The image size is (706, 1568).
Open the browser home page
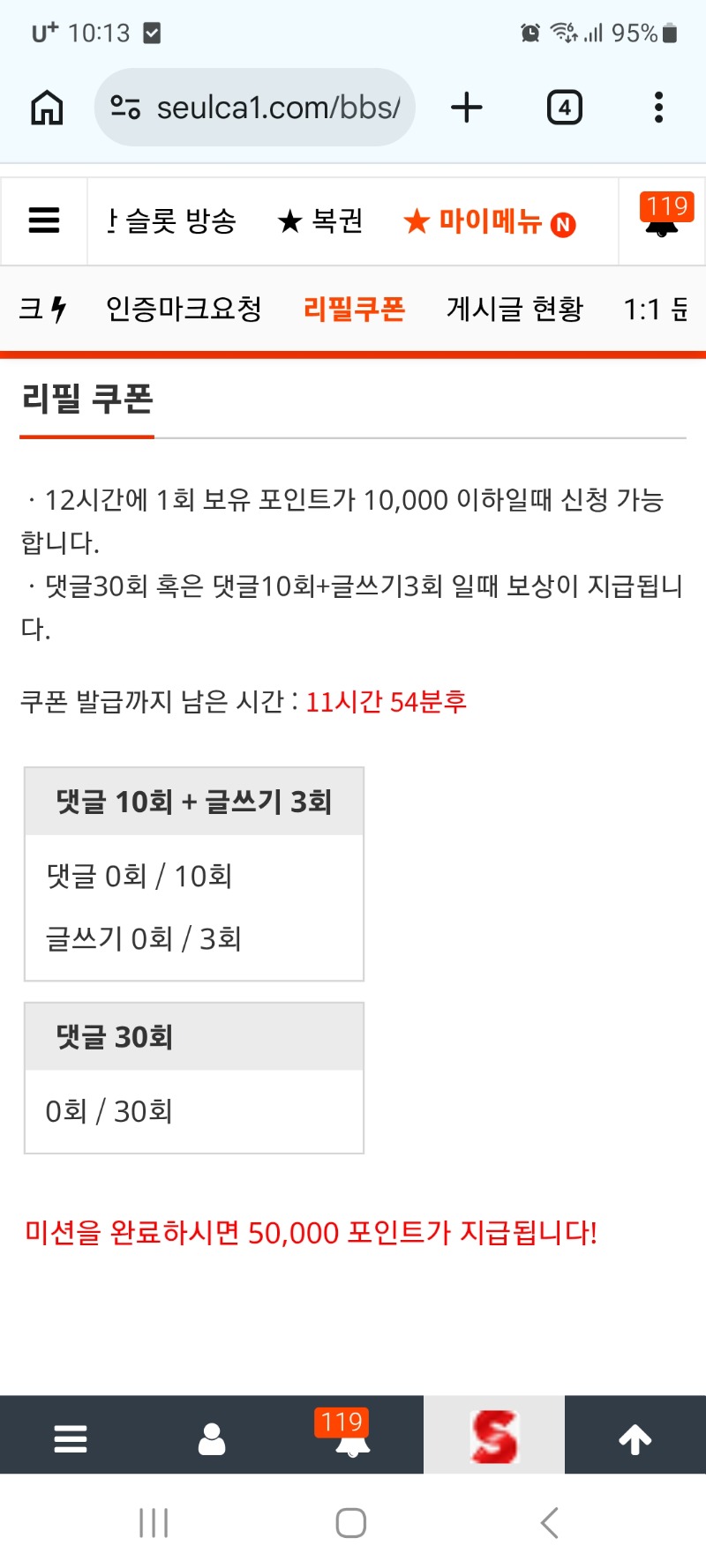[x=47, y=108]
